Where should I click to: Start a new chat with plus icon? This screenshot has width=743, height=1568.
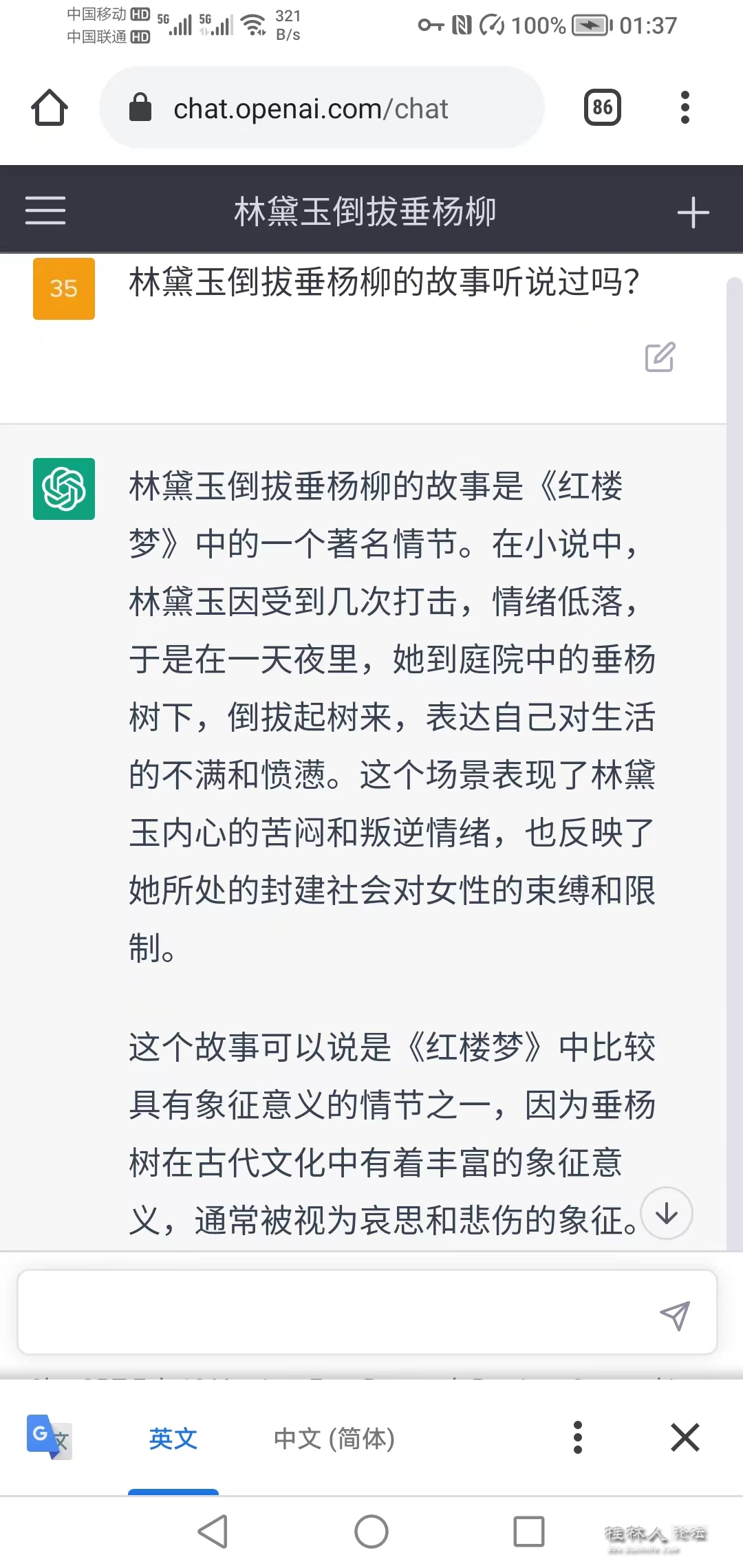(x=693, y=213)
